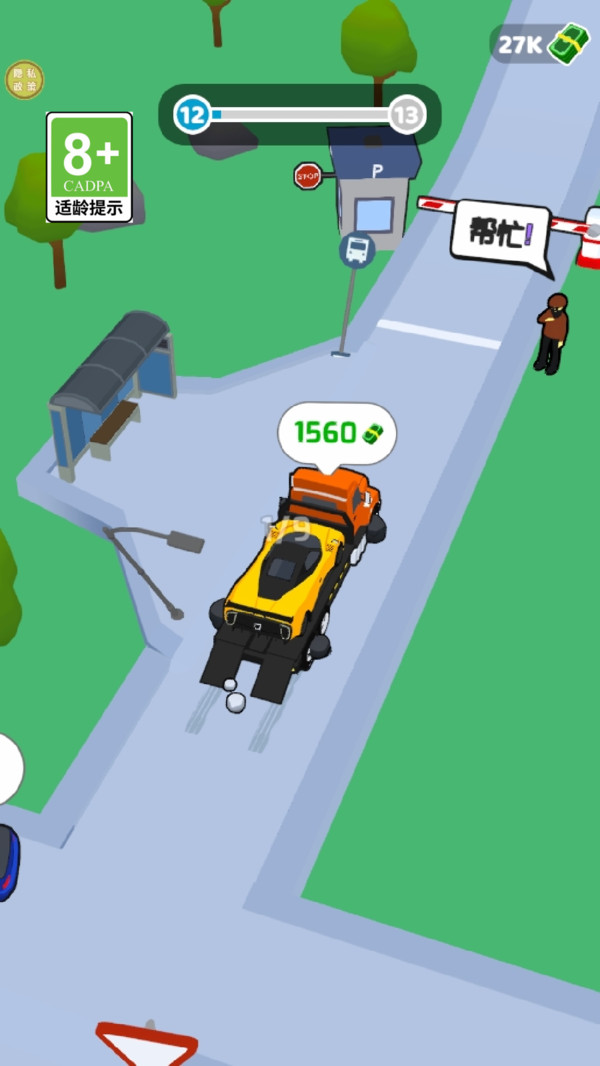The image size is (600, 1066).
Task: Collect the 1560 cash bubble above the truck
Action: (x=336, y=433)
